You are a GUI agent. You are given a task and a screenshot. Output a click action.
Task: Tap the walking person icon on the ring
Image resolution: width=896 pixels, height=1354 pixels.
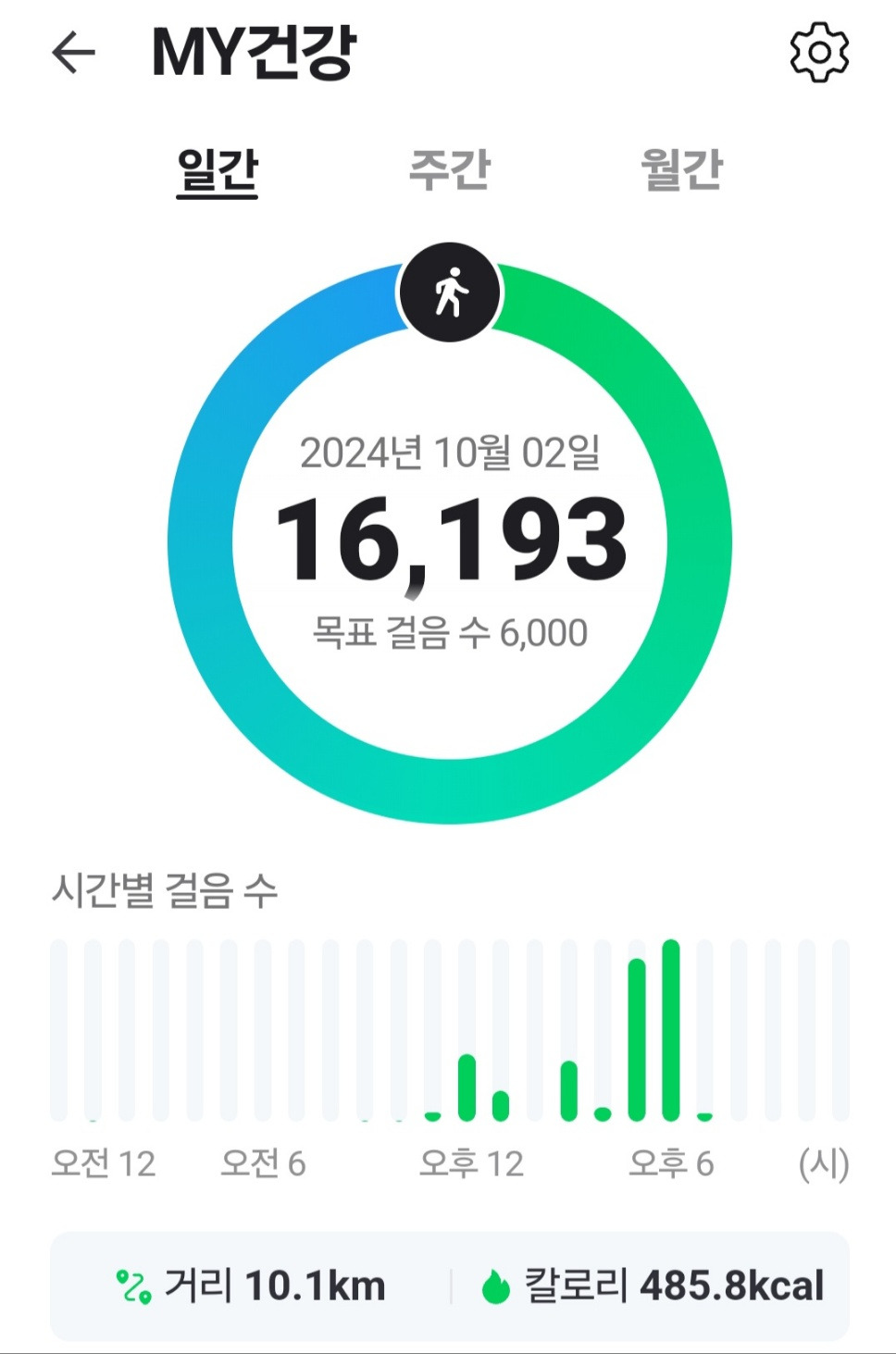click(451, 292)
